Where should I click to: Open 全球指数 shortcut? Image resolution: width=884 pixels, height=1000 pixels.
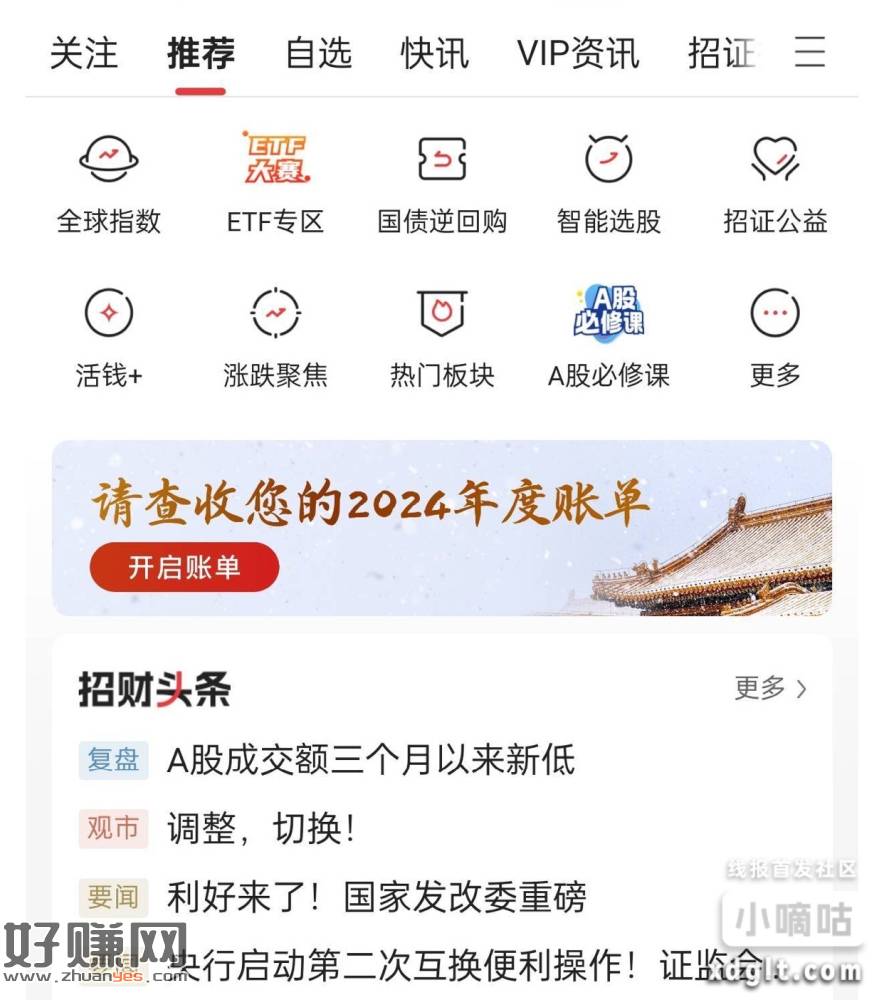click(x=108, y=185)
